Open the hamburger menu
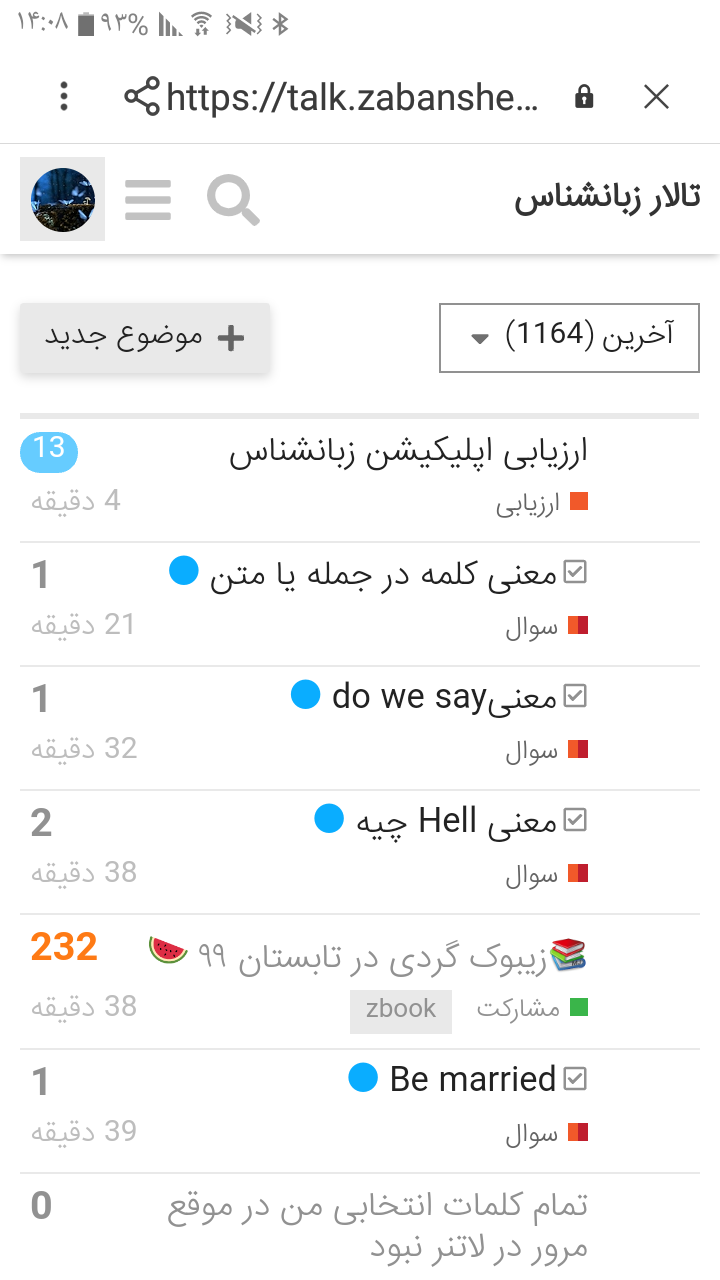Screen dimensions: 720x1280 148,199
